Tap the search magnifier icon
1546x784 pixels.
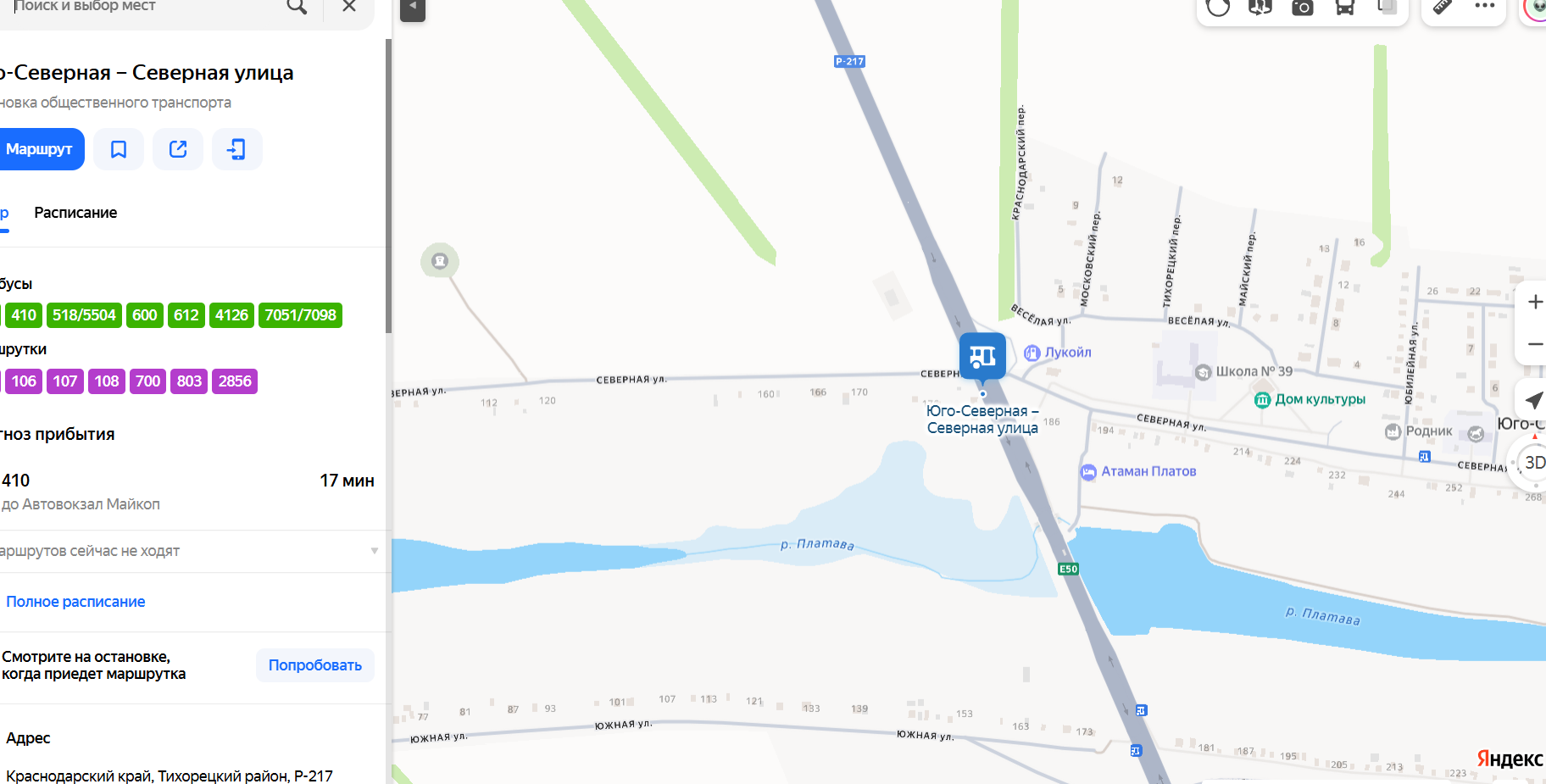297,7
